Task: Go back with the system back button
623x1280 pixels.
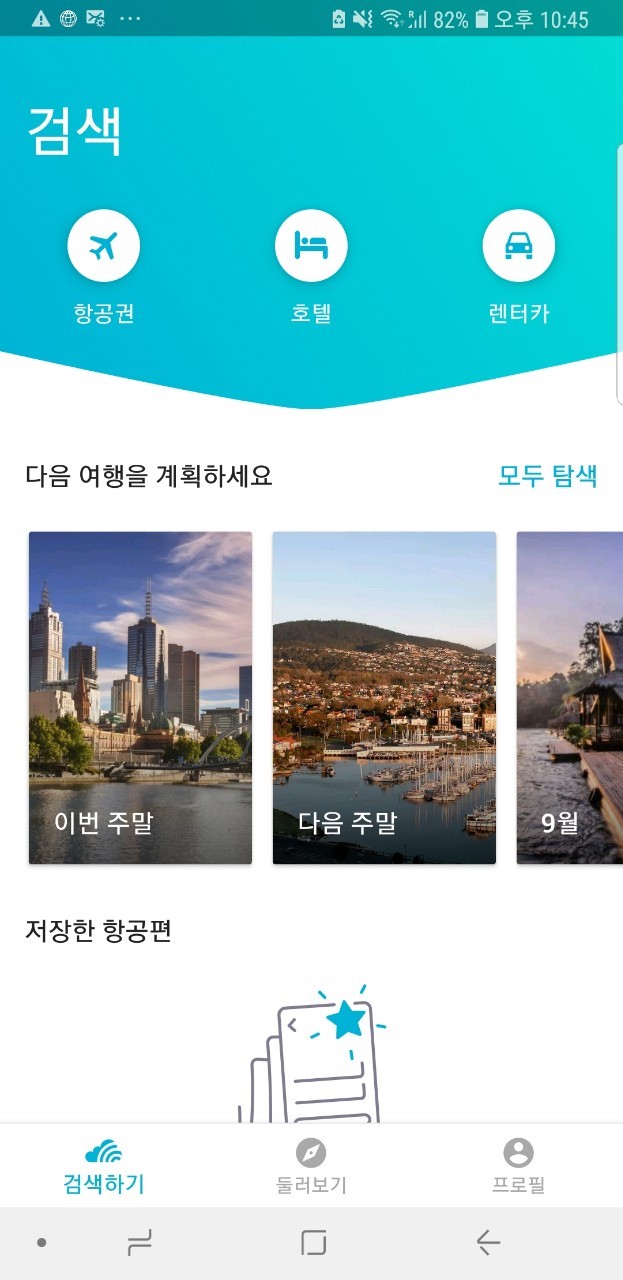Action: (x=488, y=1243)
